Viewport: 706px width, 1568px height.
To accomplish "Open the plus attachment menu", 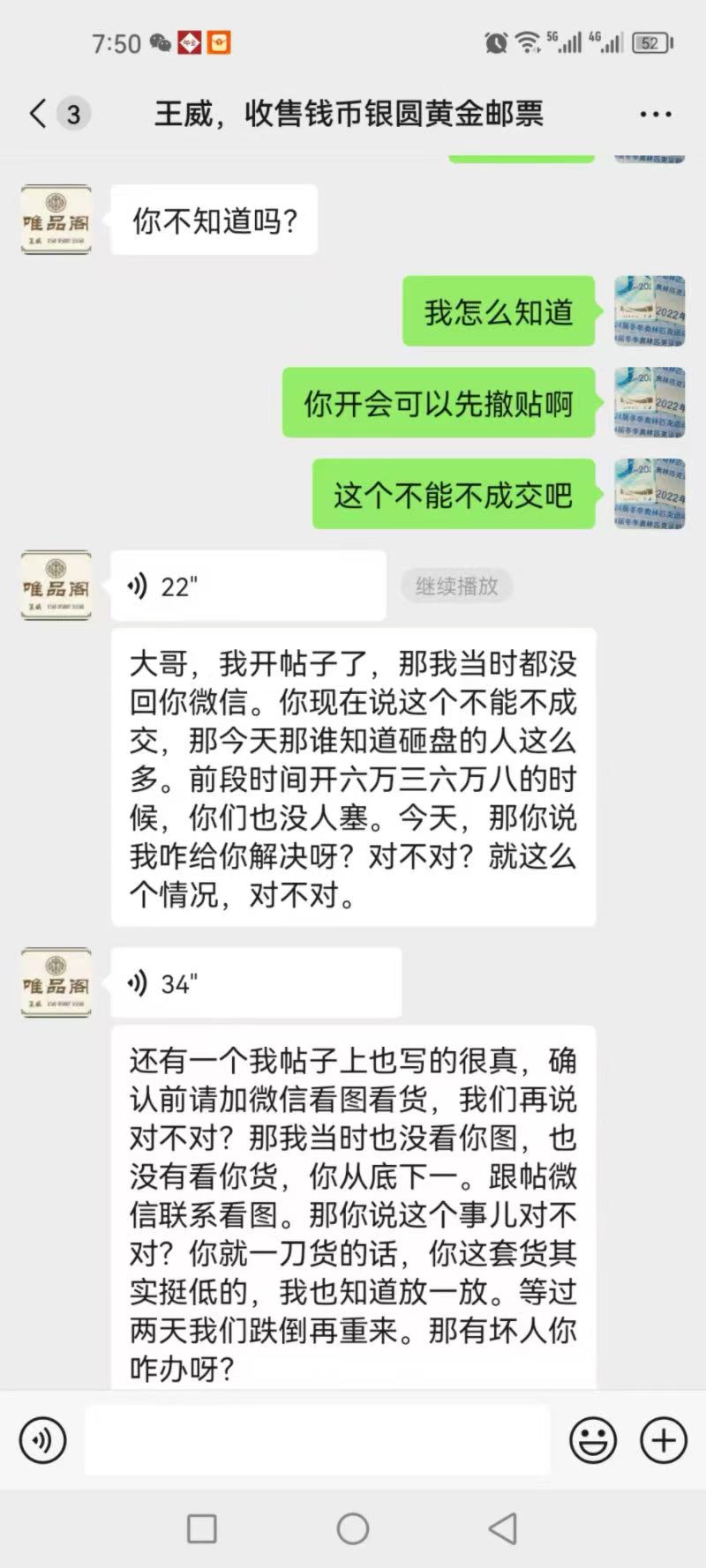I will coord(663,1440).
